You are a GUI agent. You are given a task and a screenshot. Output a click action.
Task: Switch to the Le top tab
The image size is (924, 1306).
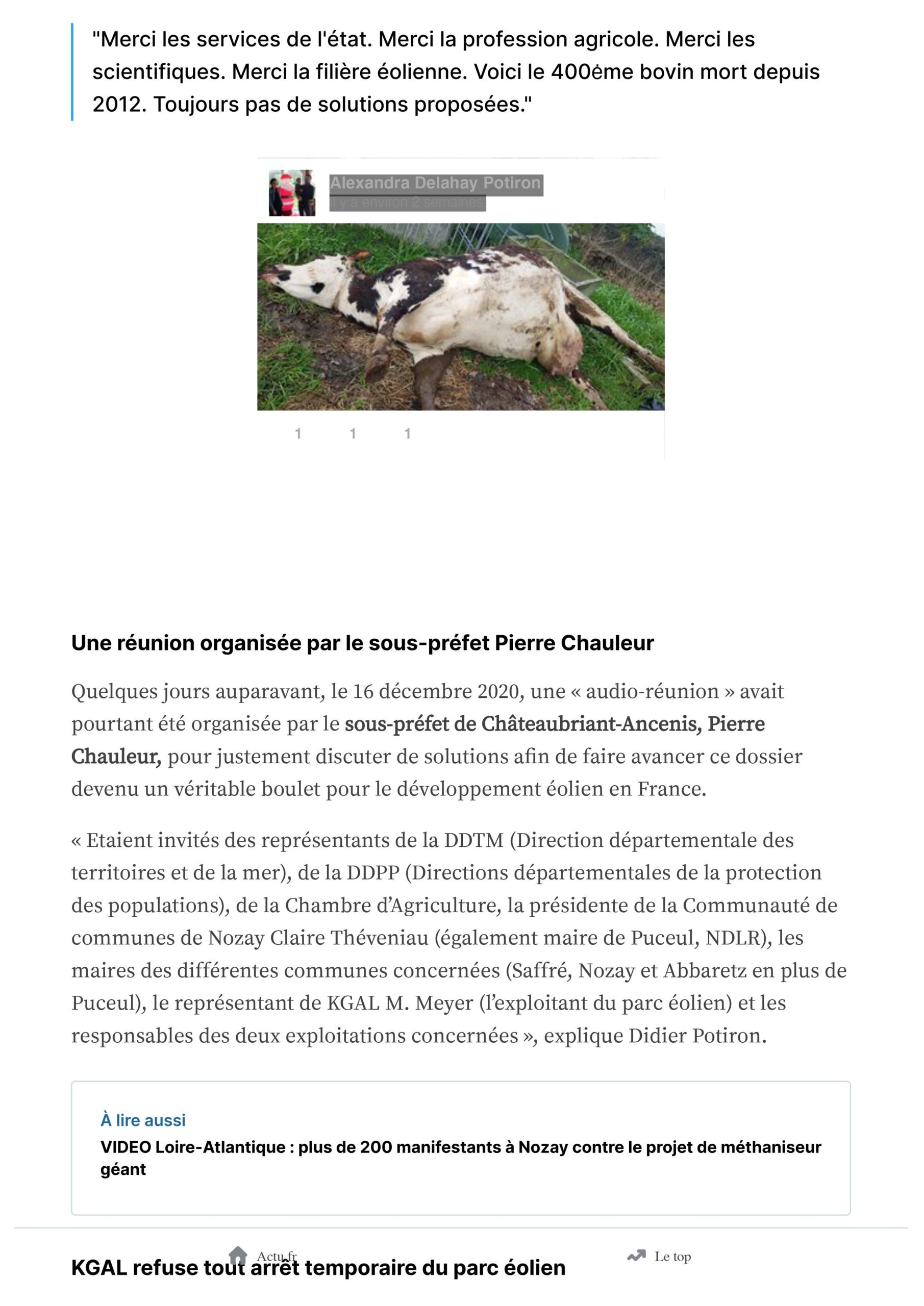(659, 1256)
